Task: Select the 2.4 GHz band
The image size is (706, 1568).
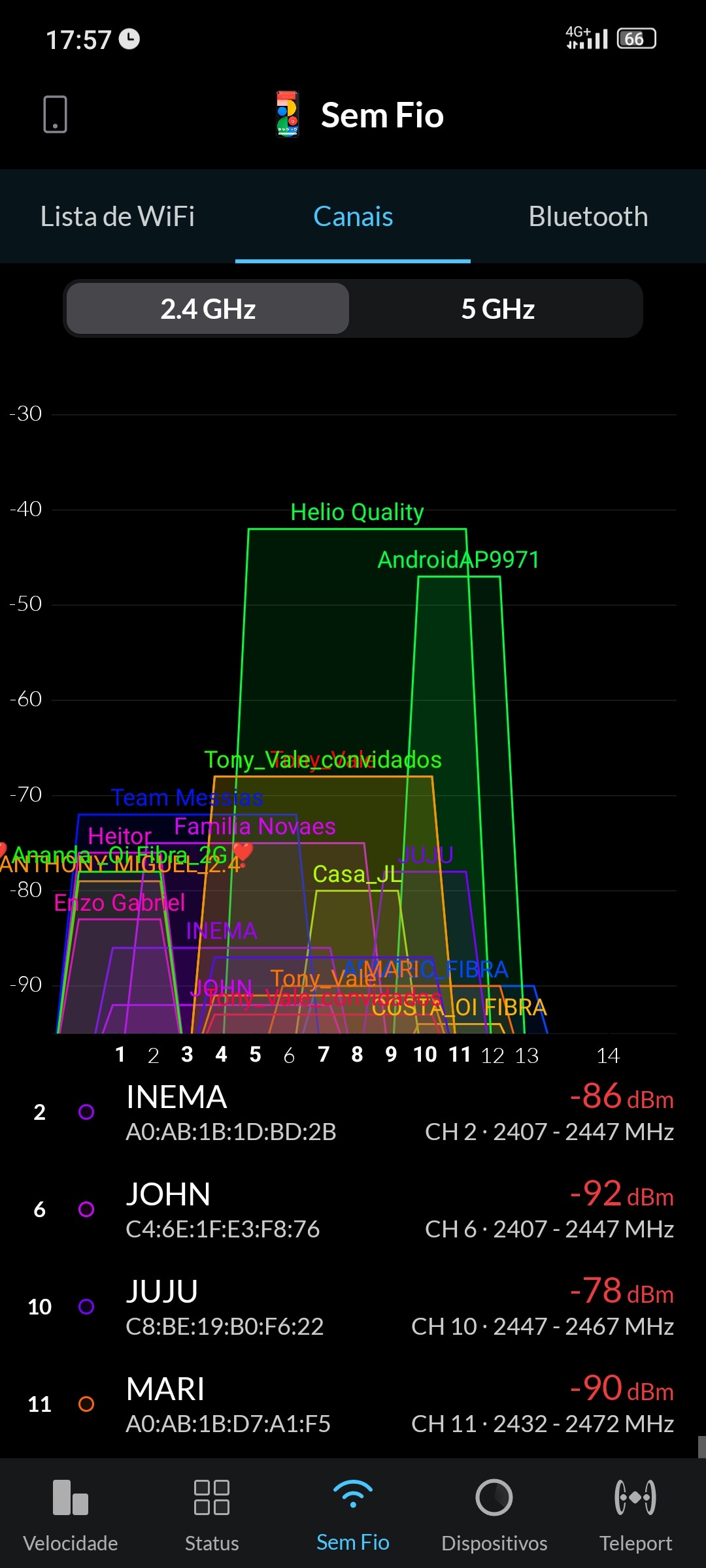Action: coord(208,309)
